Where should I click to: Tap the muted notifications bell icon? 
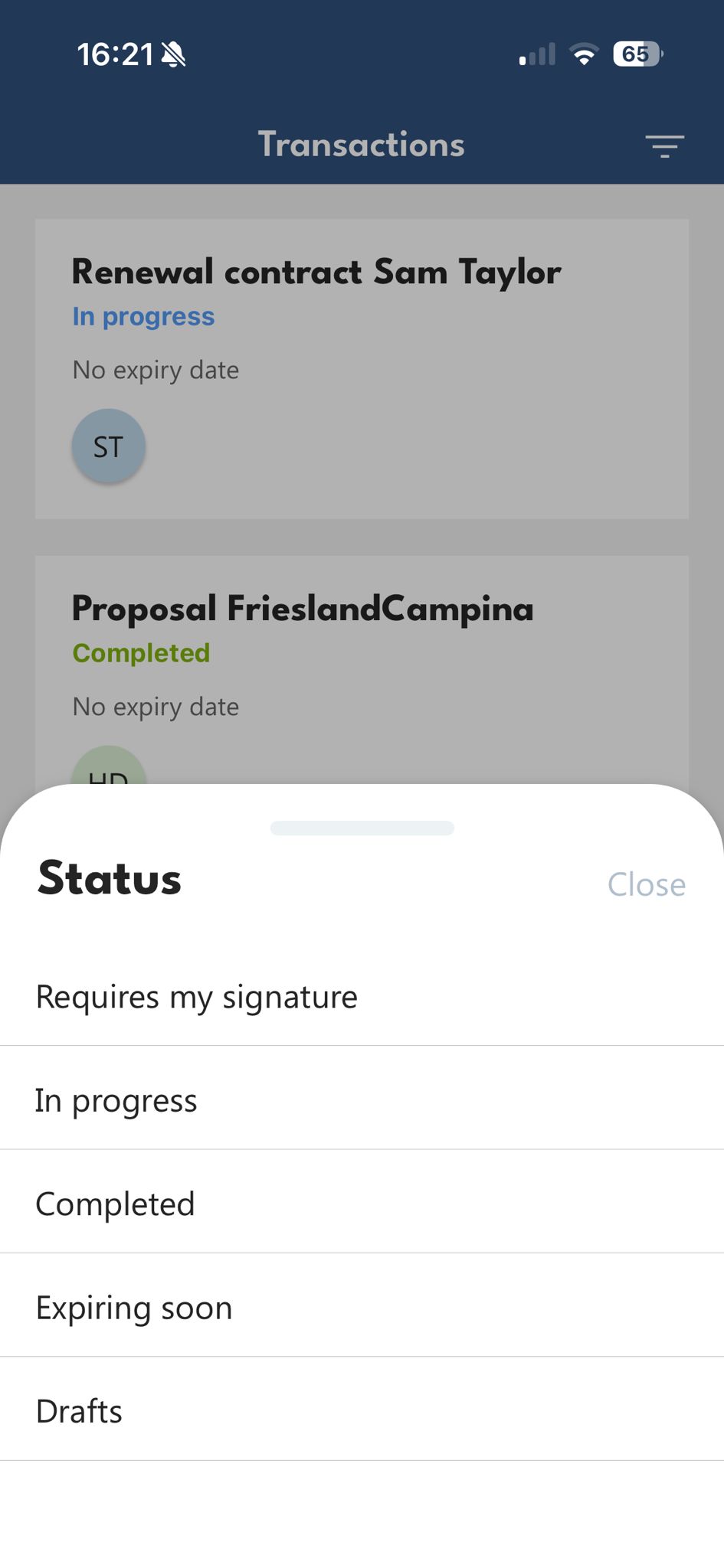tap(173, 54)
